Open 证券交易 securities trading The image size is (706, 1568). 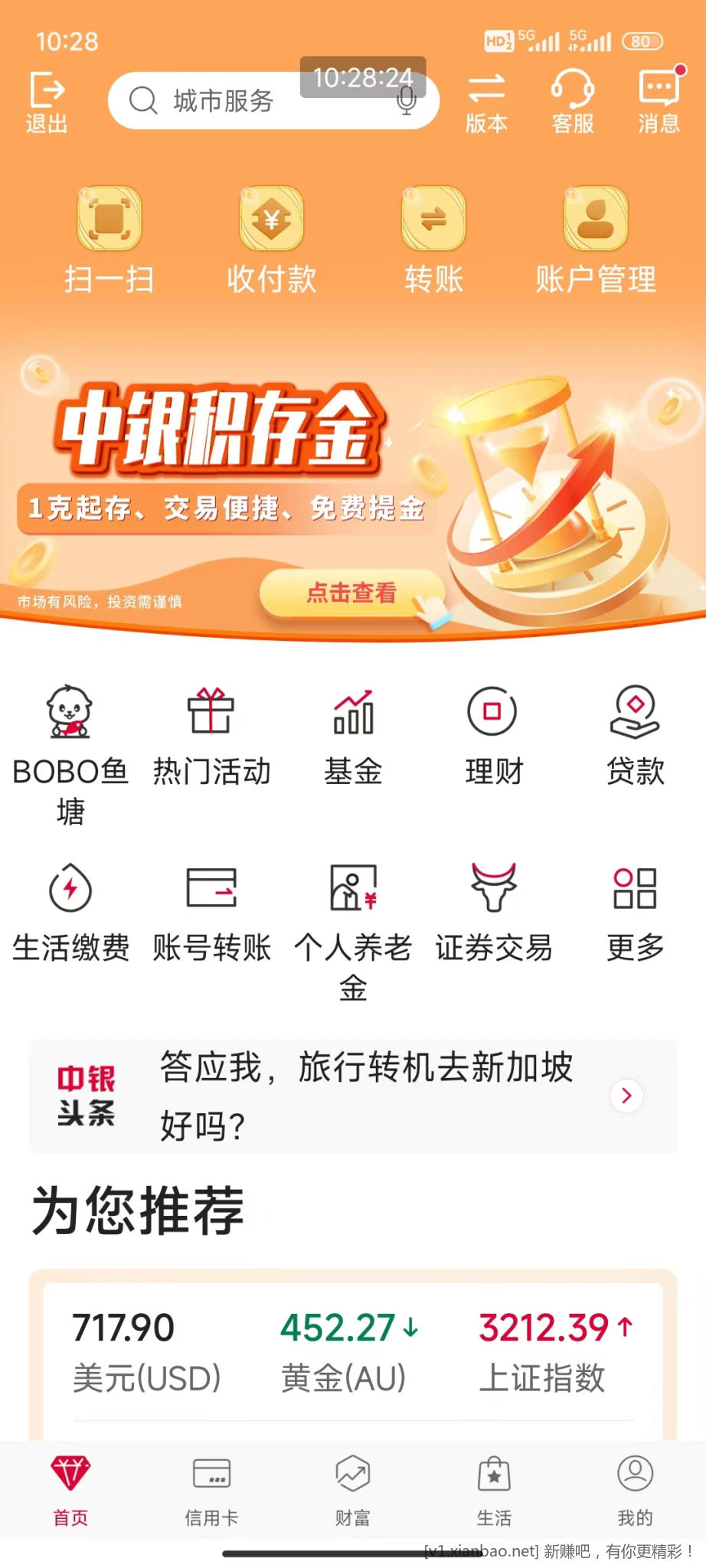(x=494, y=913)
